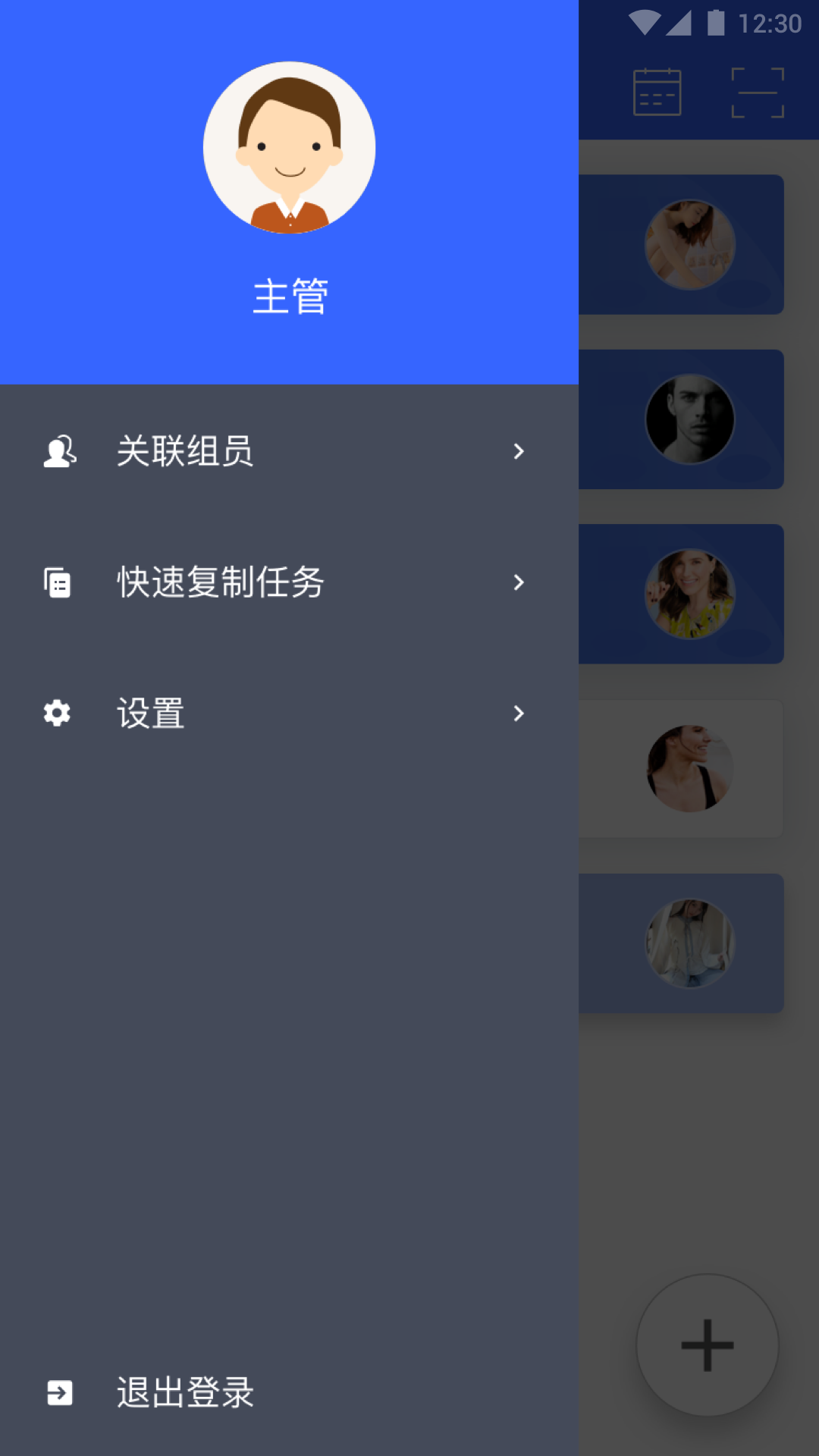Viewport: 819px width, 1456px height.
Task: Tap 退出登录 to log out
Action: tap(185, 1393)
